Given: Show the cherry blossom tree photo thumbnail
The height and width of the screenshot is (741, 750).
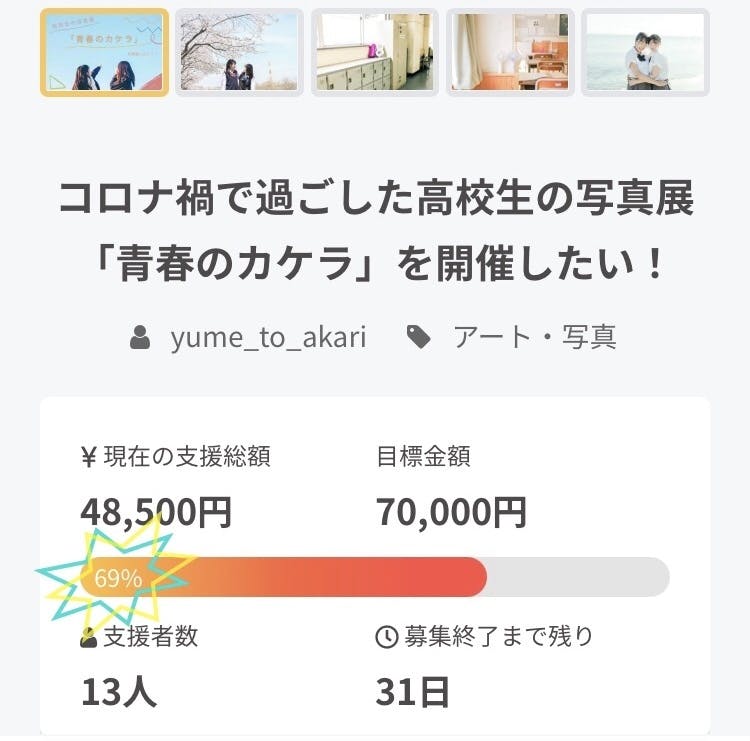Looking at the screenshot, I should pyautogui.click(x=240, y=52).
